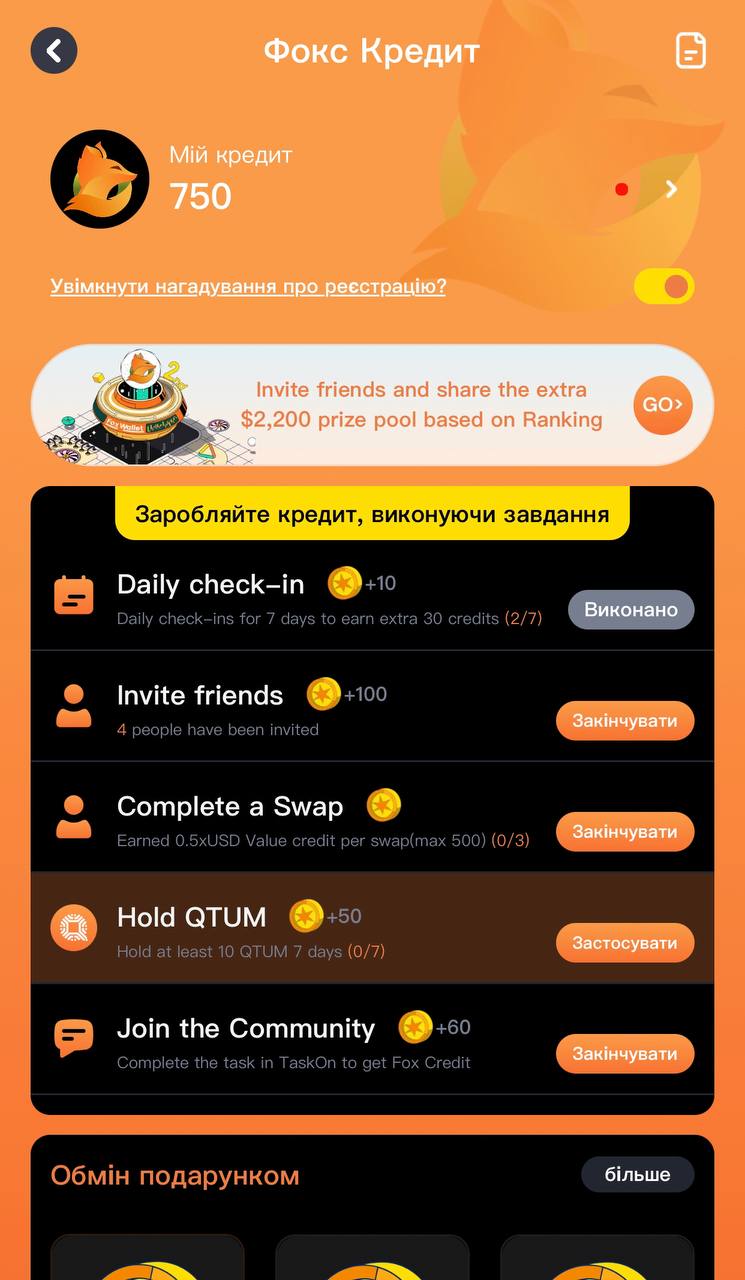
Task: Toggle the check-in reminder switch
Action: [x=664, y=287]
